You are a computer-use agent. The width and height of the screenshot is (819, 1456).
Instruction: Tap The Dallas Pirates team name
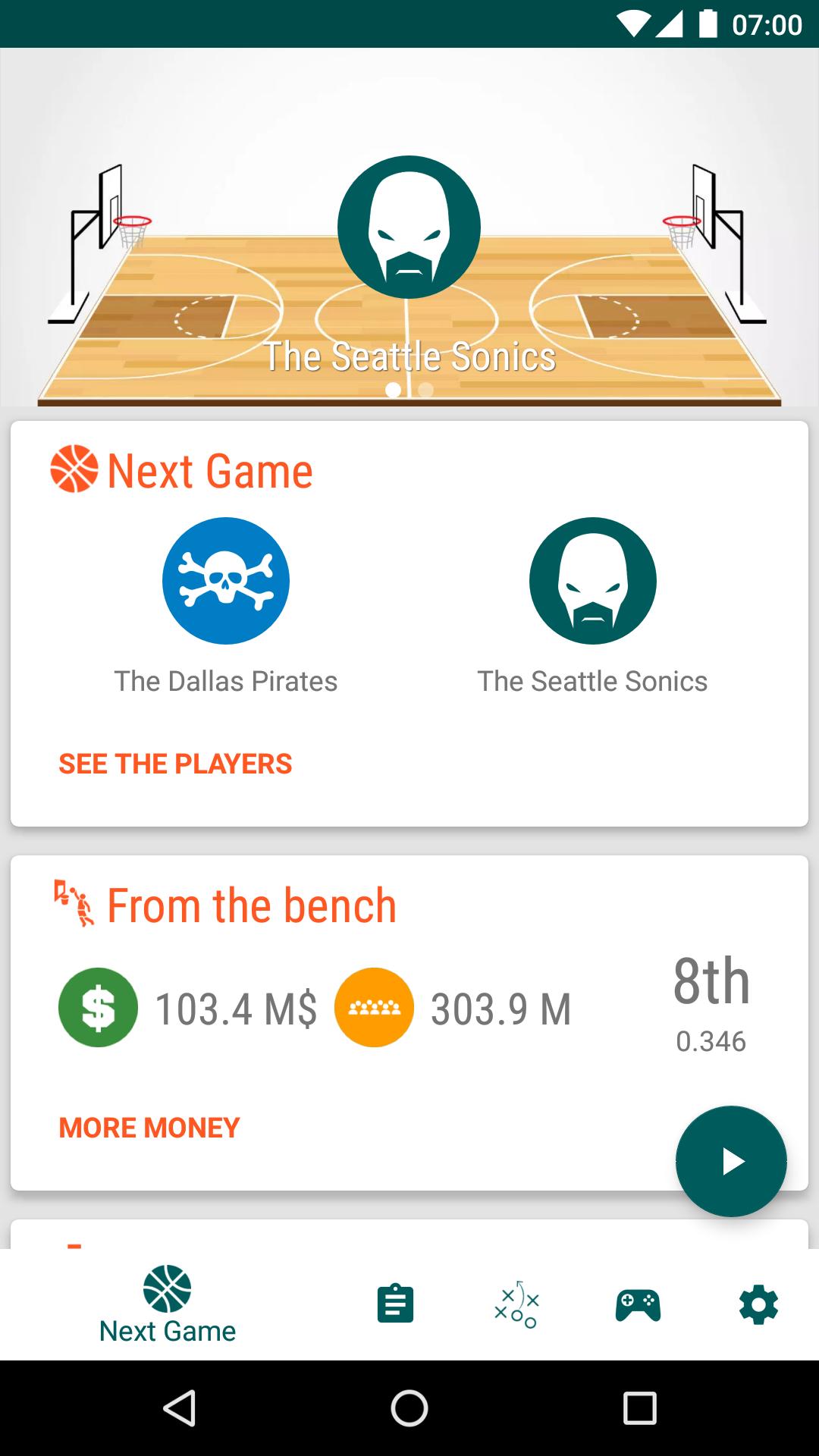coord(225,681)
